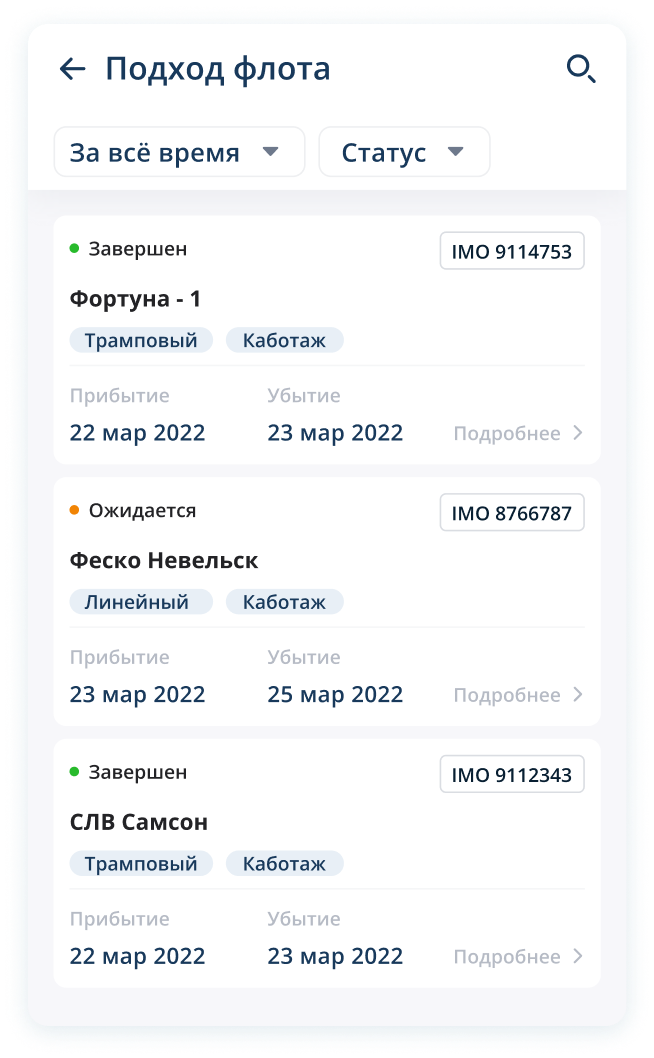Open the Статус filter dropdown
Image resolution: width=654 pixels, height=1058 pixels.
point(404,153)
